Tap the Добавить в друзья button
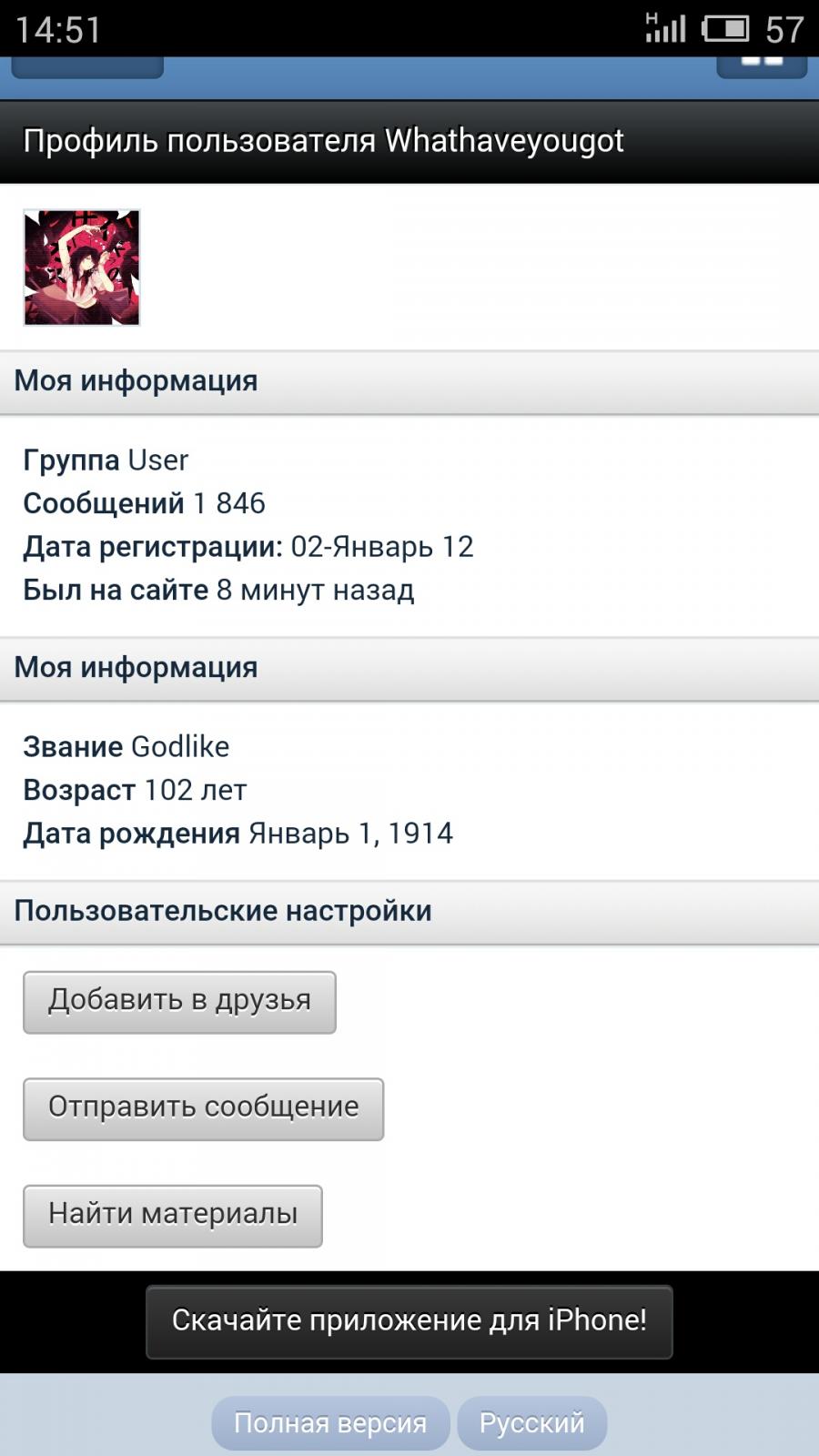The height and width of the screenshot is (1456, 819). tap(179, 1002)
